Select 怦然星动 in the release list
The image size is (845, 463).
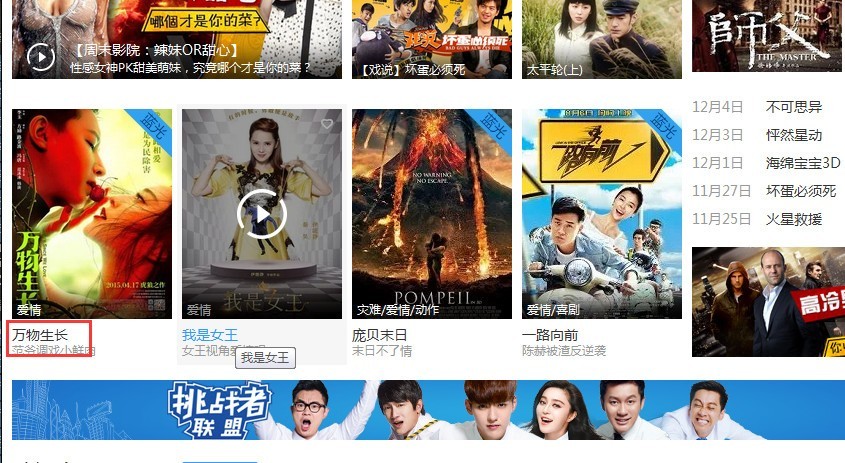(x=794, y=135)
